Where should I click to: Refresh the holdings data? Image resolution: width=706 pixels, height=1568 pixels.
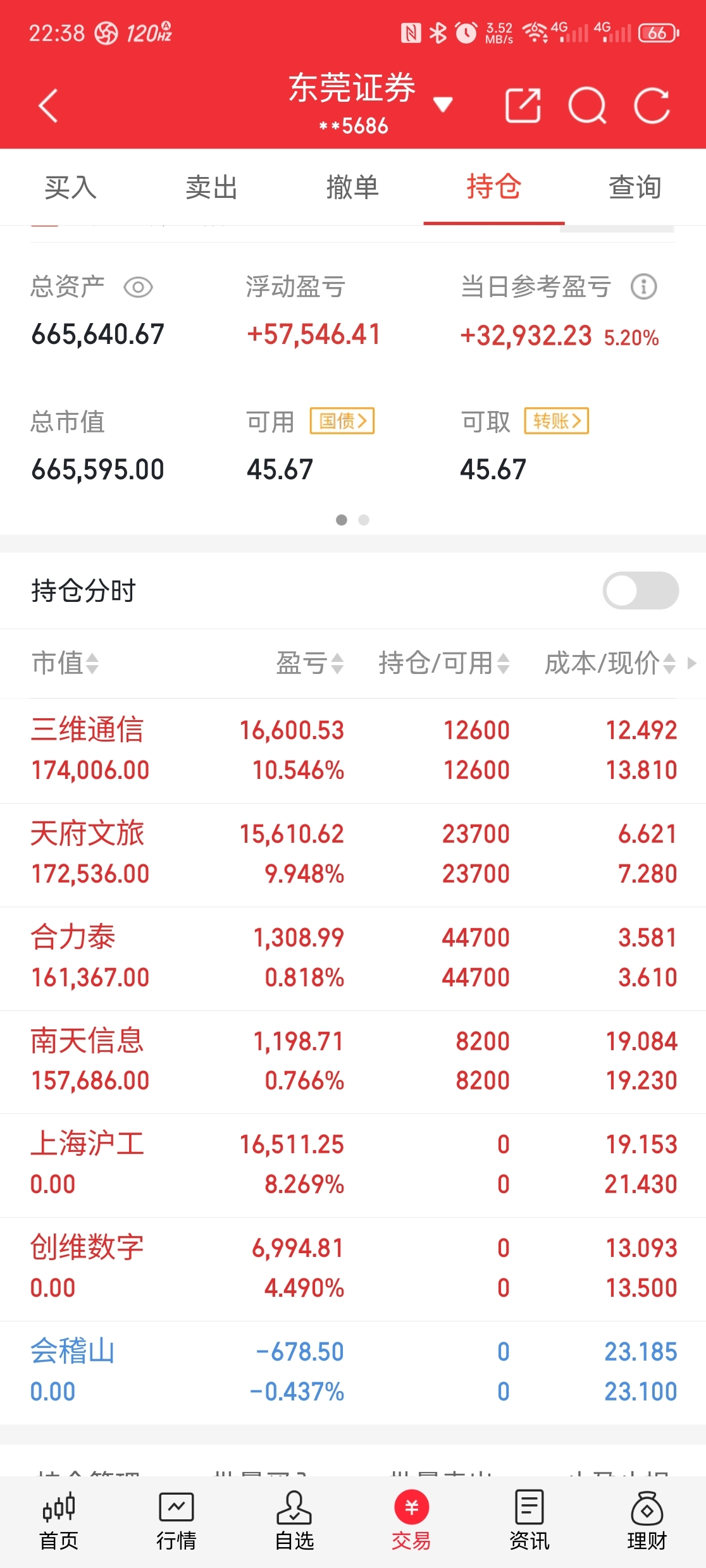click(652, 105)
